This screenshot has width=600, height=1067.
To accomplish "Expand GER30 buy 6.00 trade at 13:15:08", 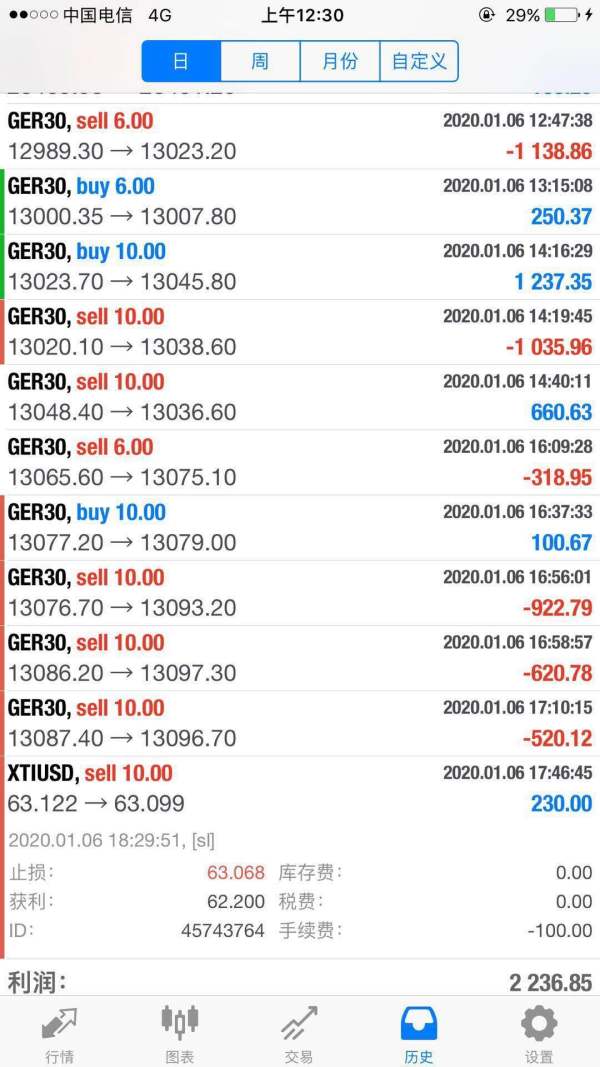I will tap(300, 201).
